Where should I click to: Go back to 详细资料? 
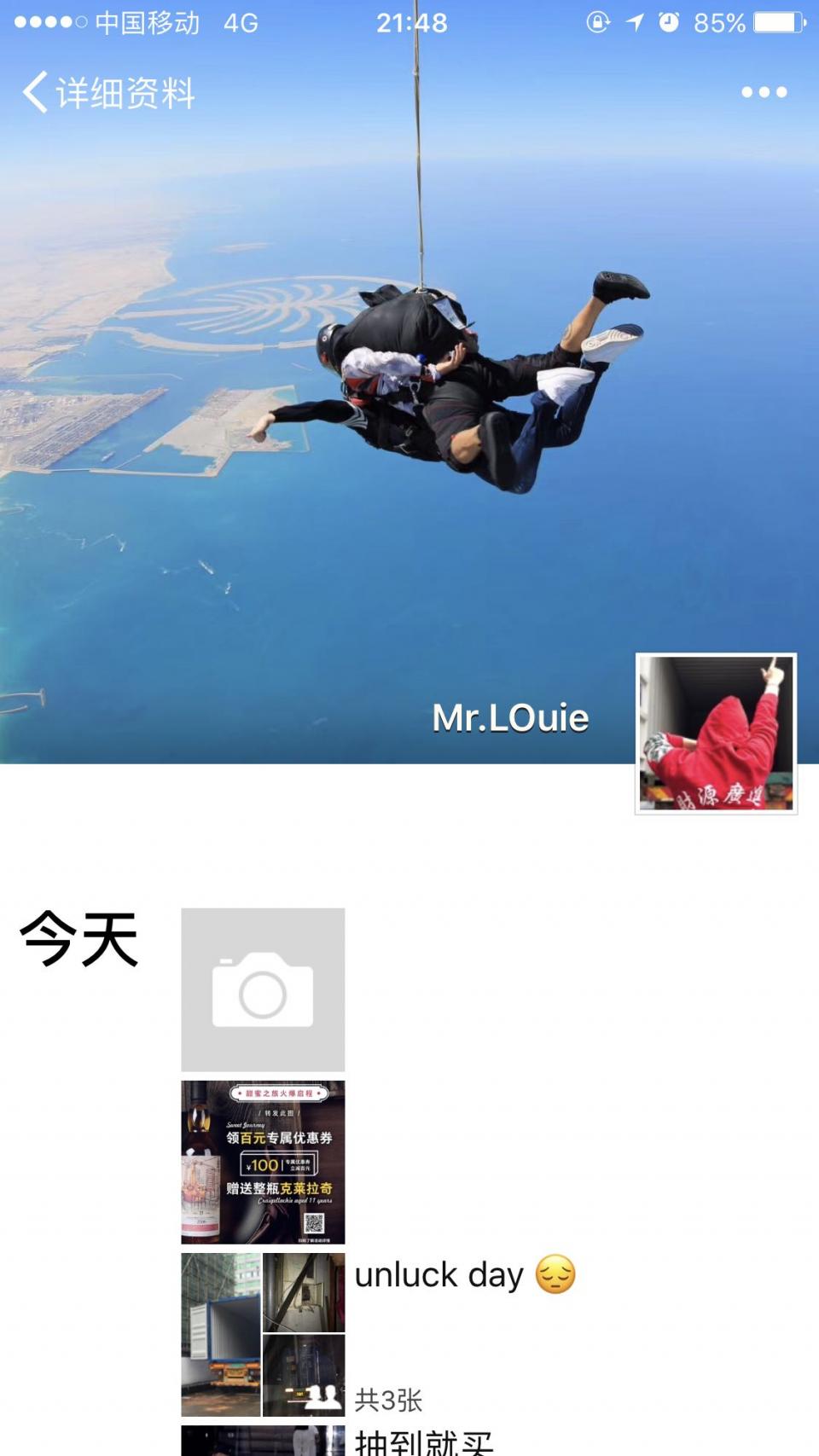pyautogui.click(x=107, y=92)
